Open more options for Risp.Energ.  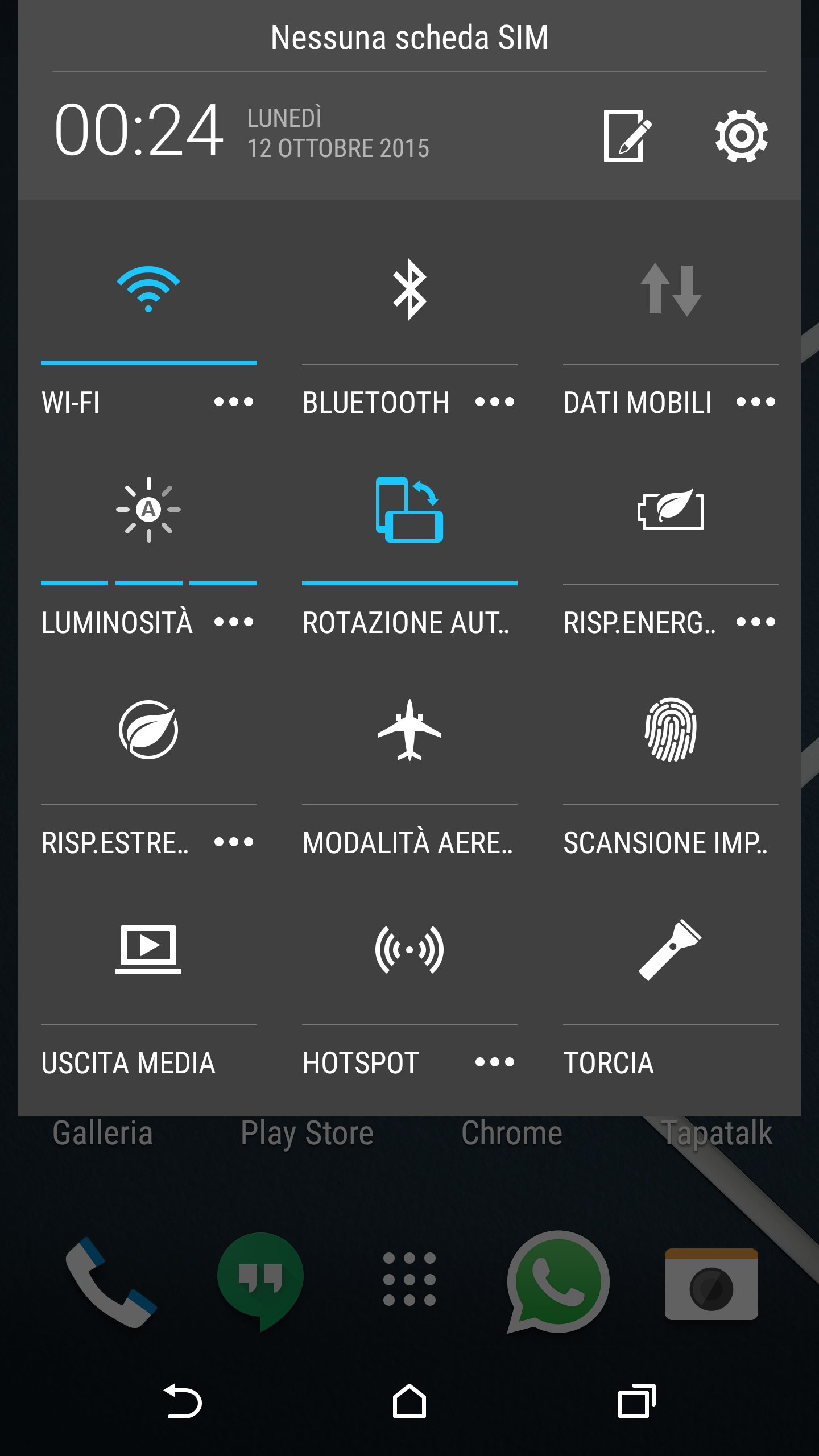pyautogui.click(x=756, y=622)
